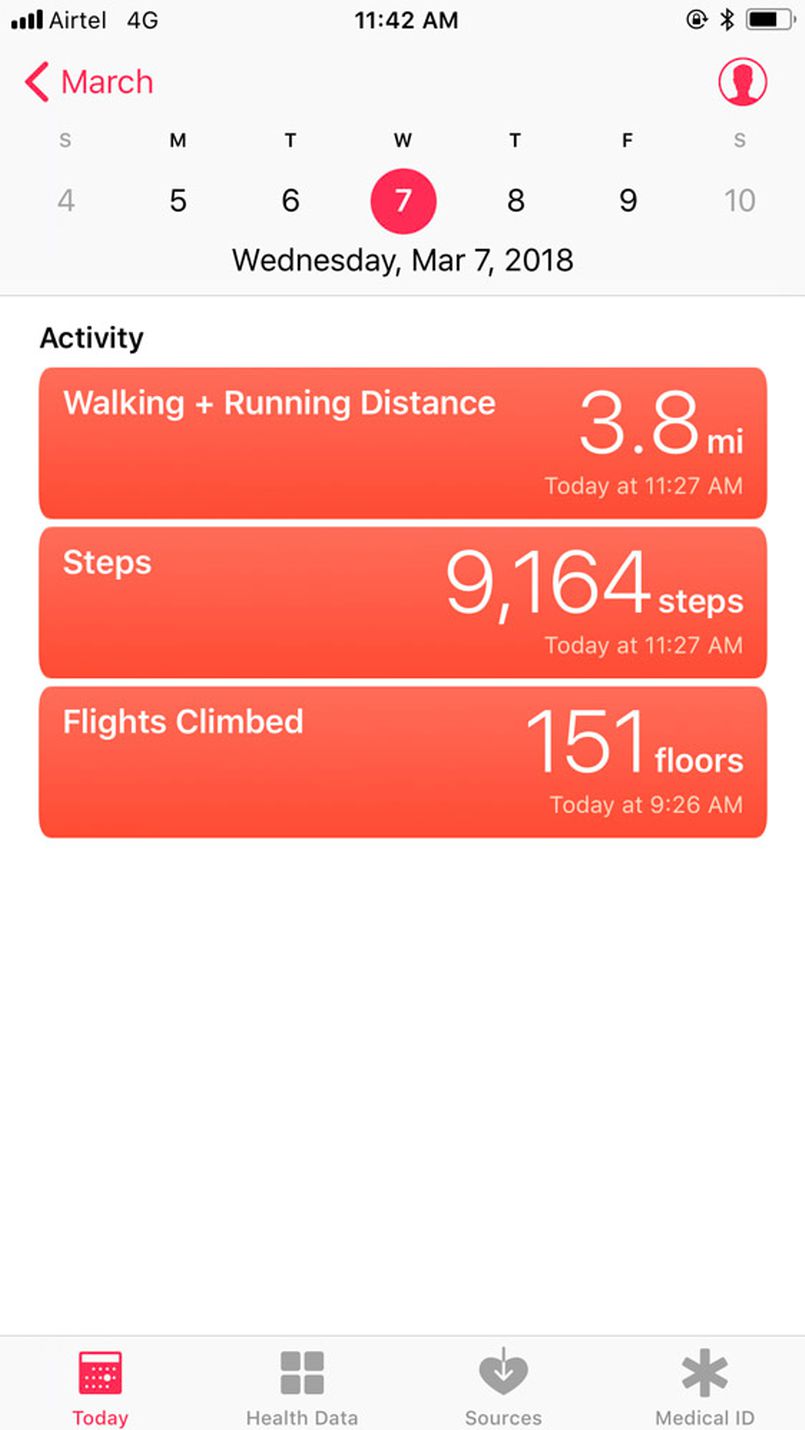Screen dimensions: 805x1430
Task: Open the Steps card
Action: pyautogui.click(x=402, y=602)
